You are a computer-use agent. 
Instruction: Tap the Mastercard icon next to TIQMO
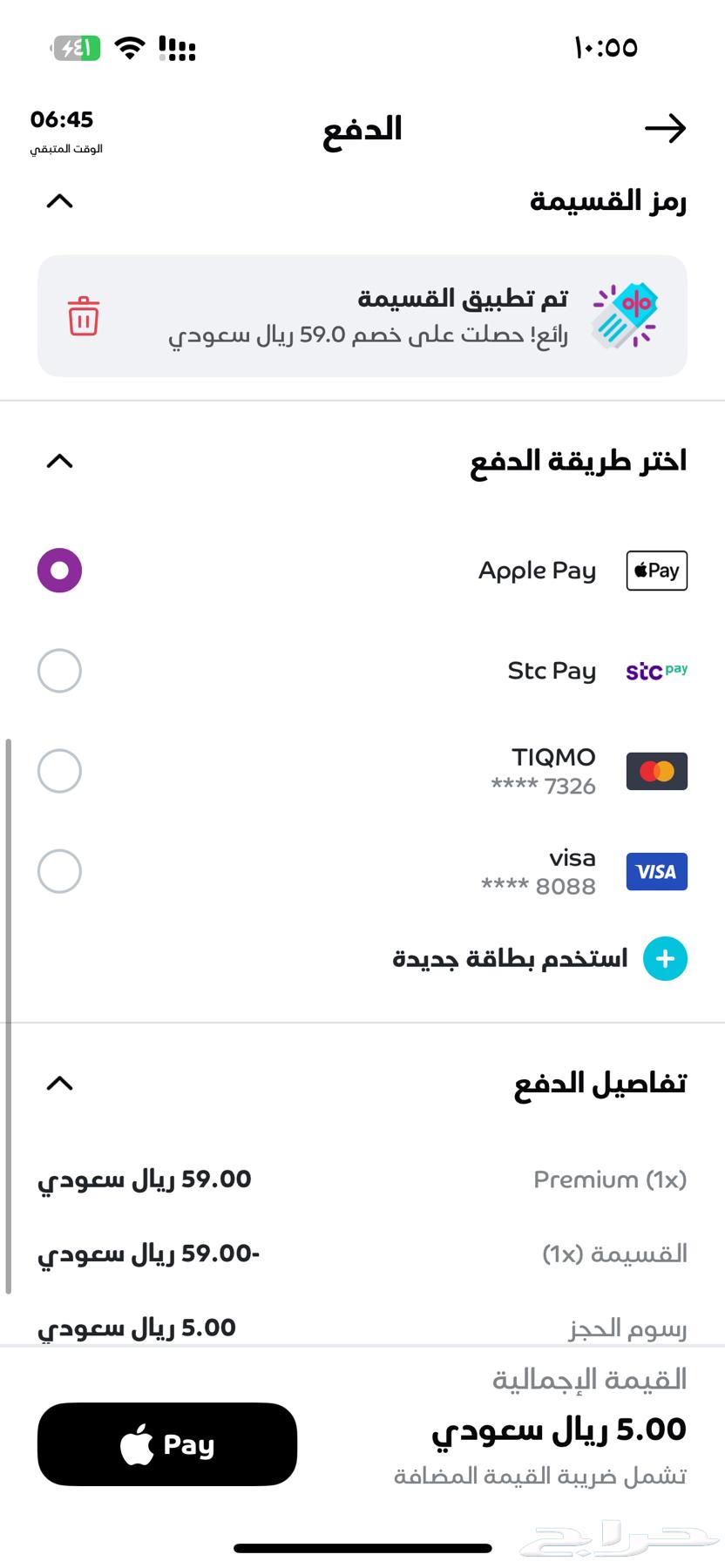656,770
